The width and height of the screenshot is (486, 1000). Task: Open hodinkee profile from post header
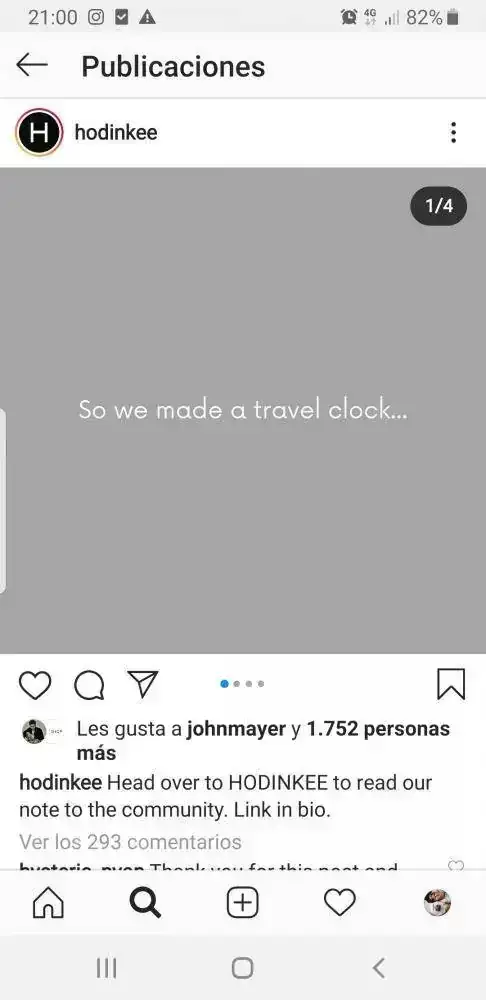tap(115, 132)
